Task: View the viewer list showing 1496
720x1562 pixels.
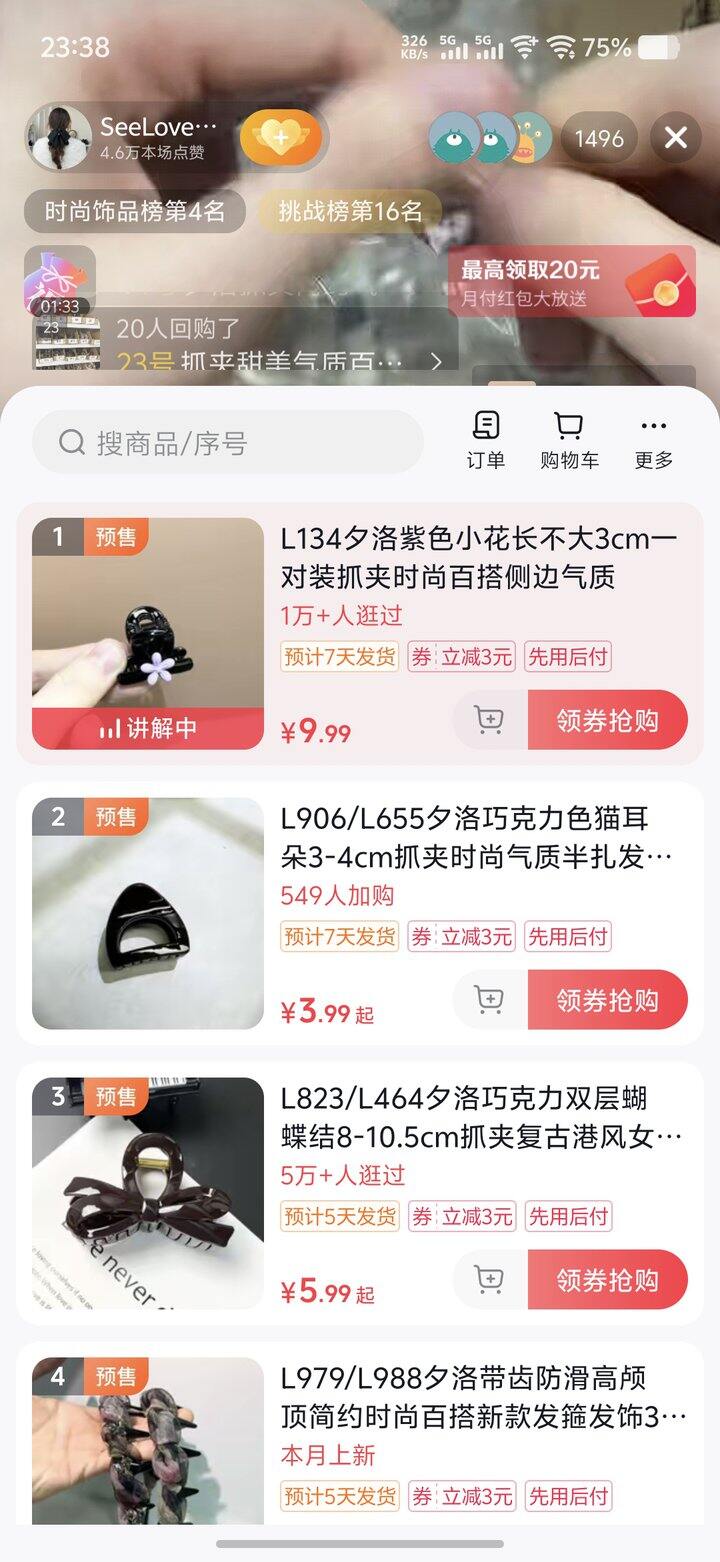Action: [599, 138]
